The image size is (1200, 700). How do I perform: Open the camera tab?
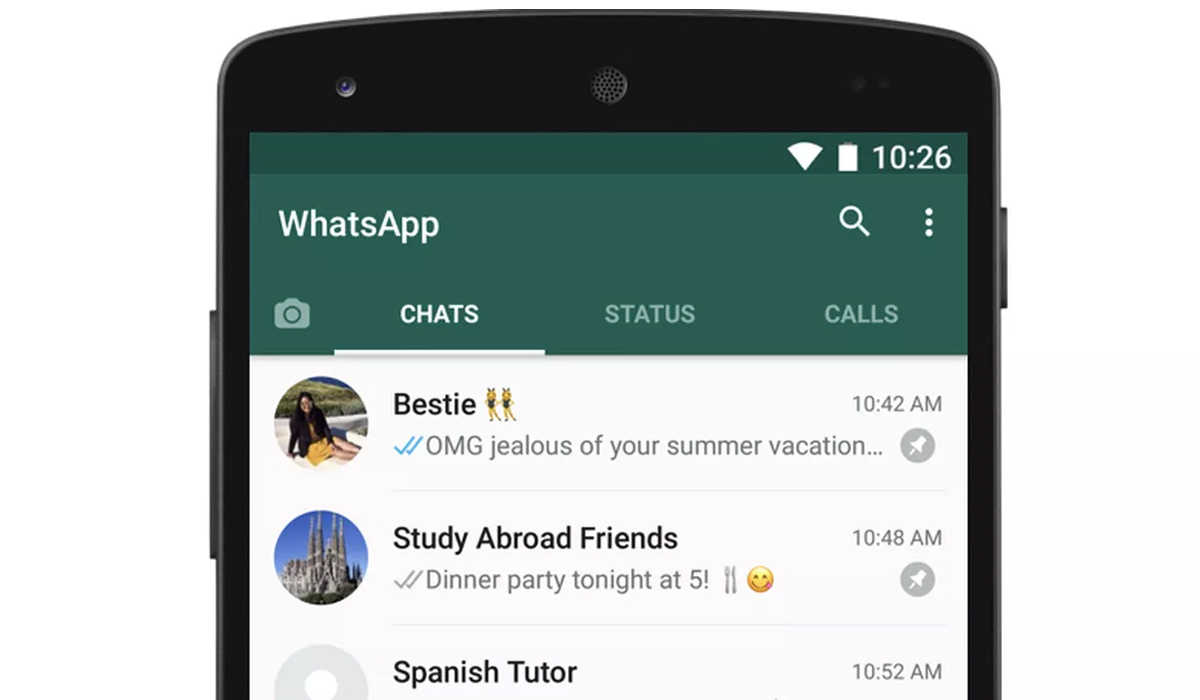(292, 314)
